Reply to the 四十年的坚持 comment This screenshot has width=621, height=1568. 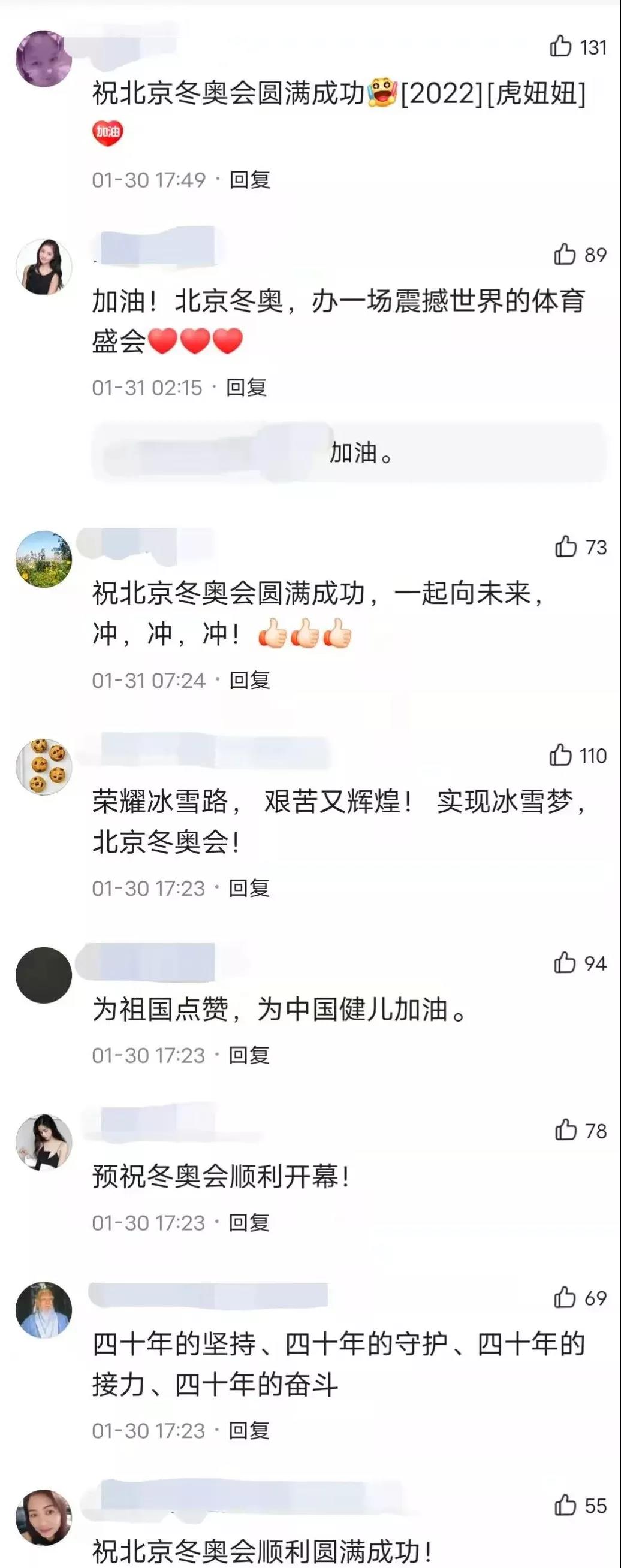click(249, 1430)
